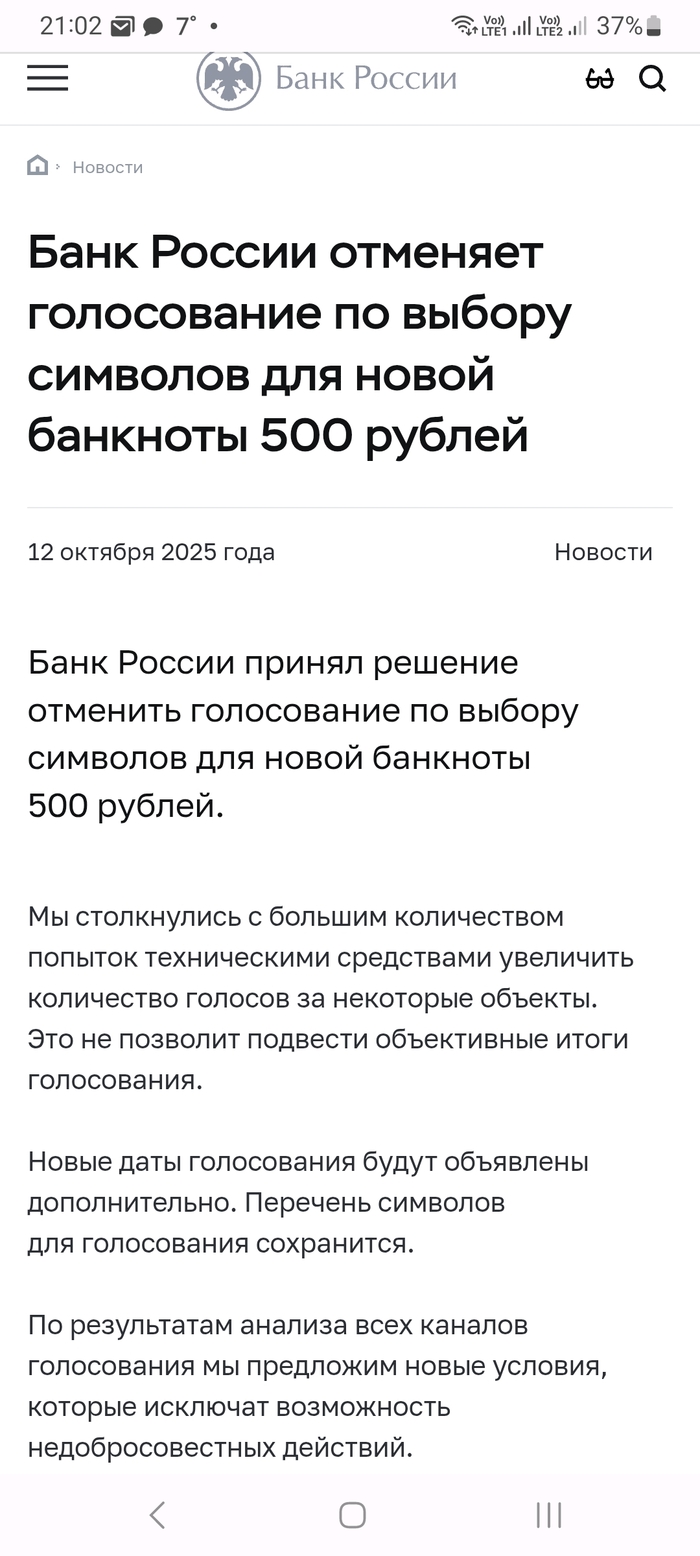The image size is (700, 1556).
Task: Tap the Банк России logo to go home
Action: tap(326, 78)
